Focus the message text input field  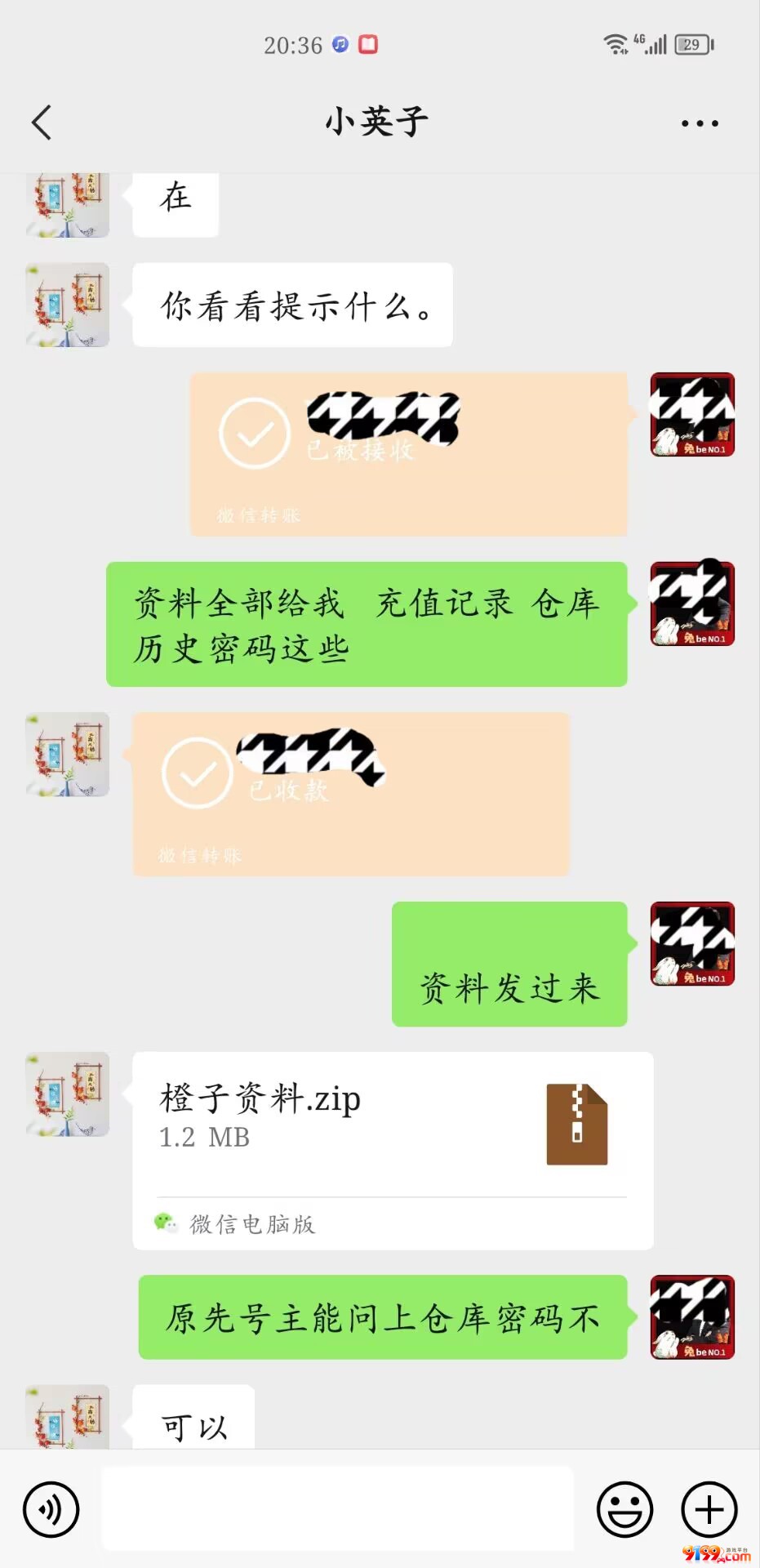[337, 1508]
